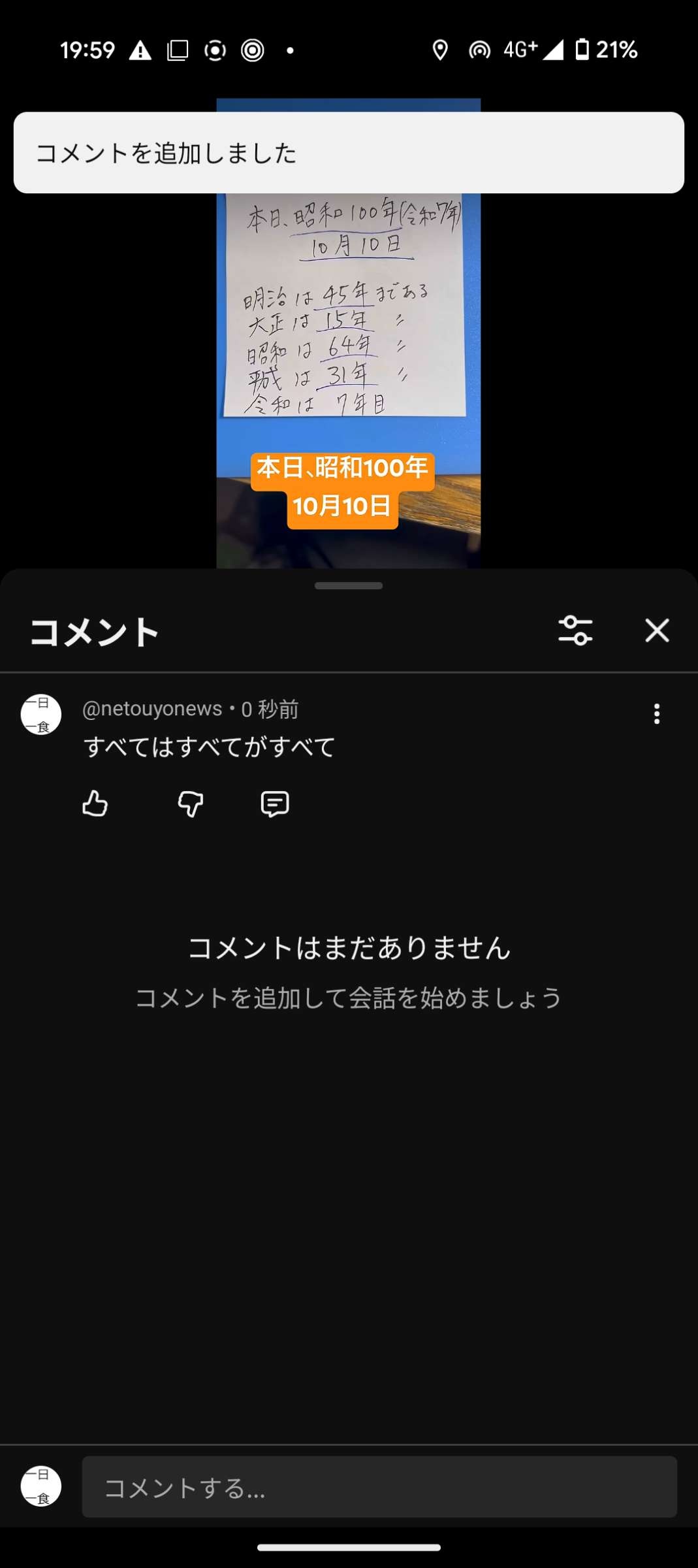Reply to the @netouyonews comment
698x1568 pixels.
(275, 804)
